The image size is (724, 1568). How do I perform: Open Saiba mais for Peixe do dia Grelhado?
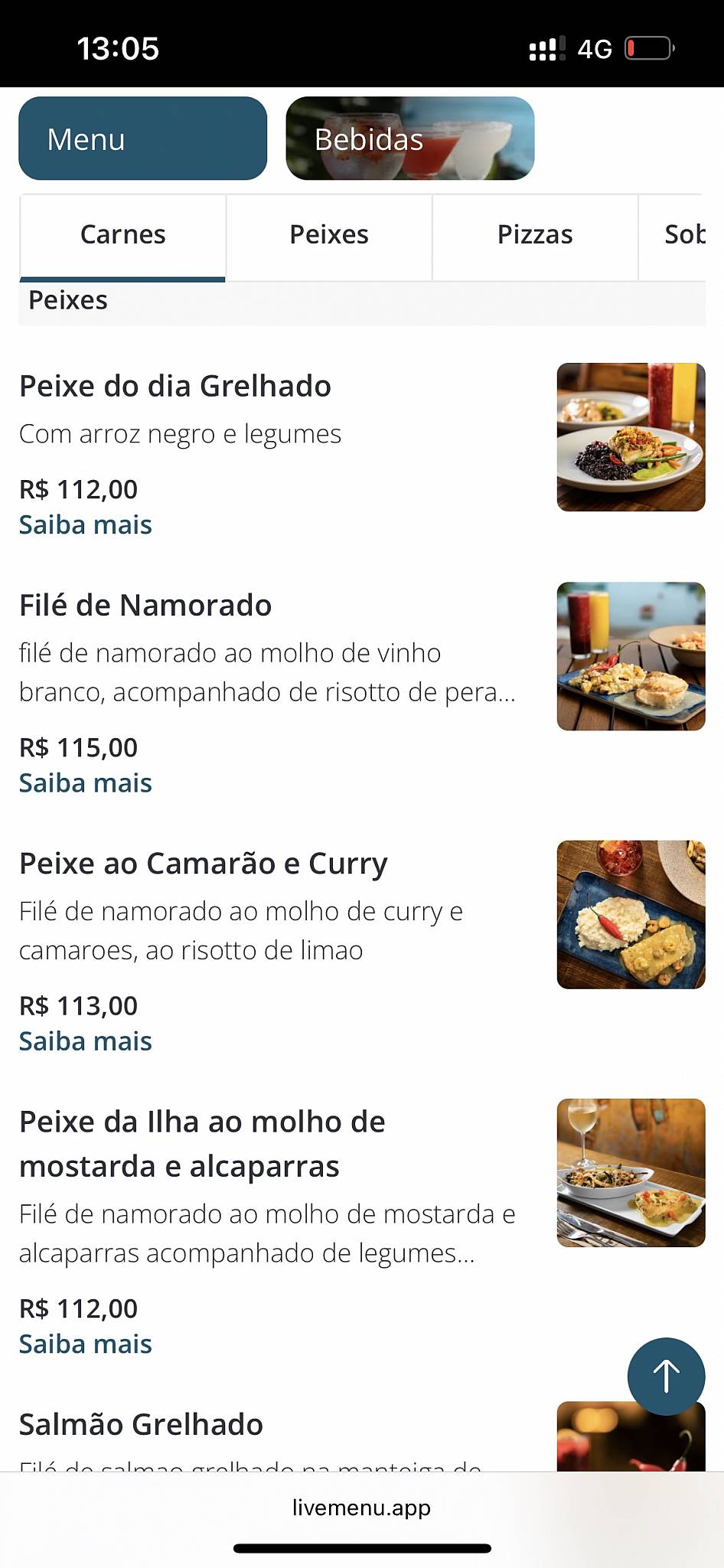pos(86,525)
